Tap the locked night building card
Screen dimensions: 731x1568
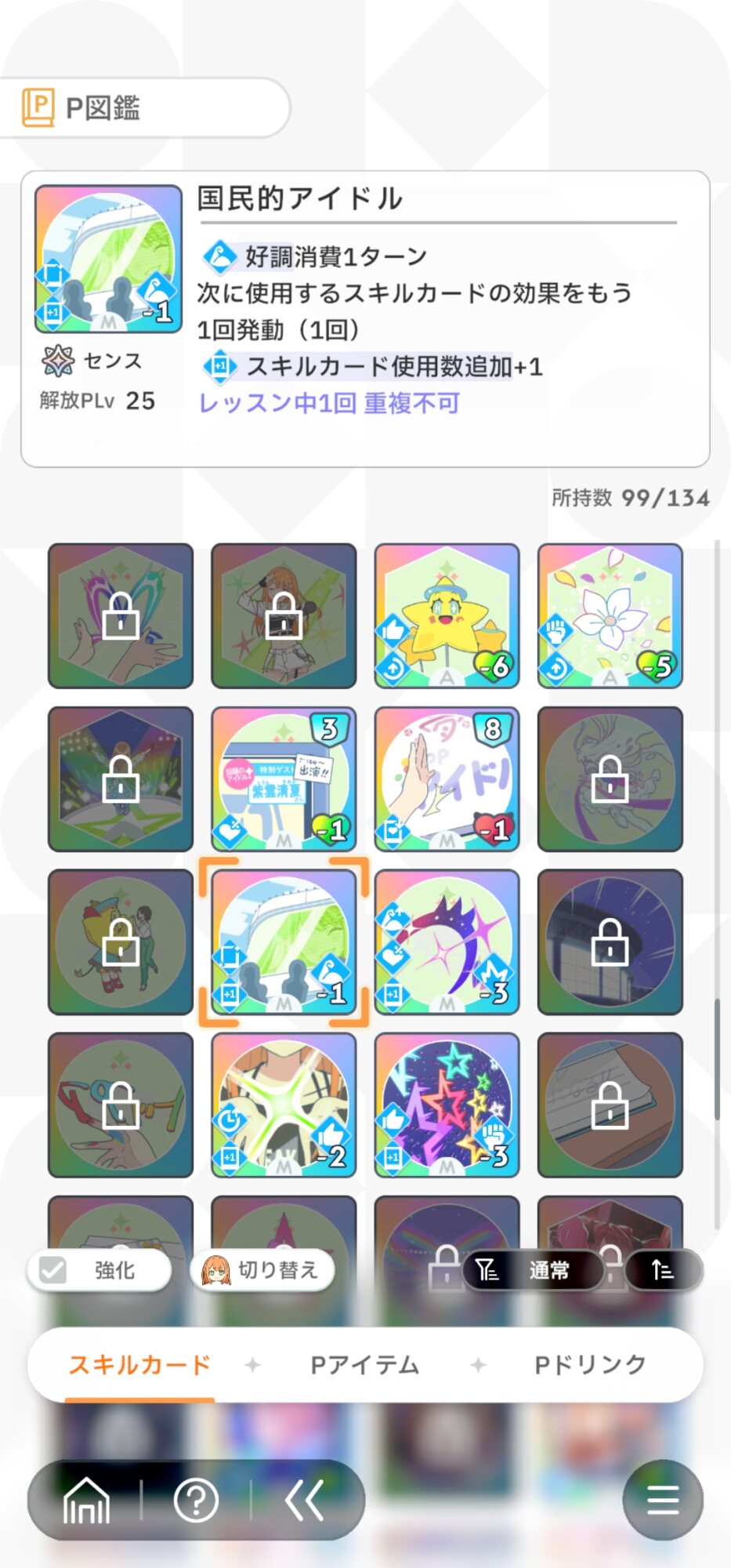tap(610, 942)
